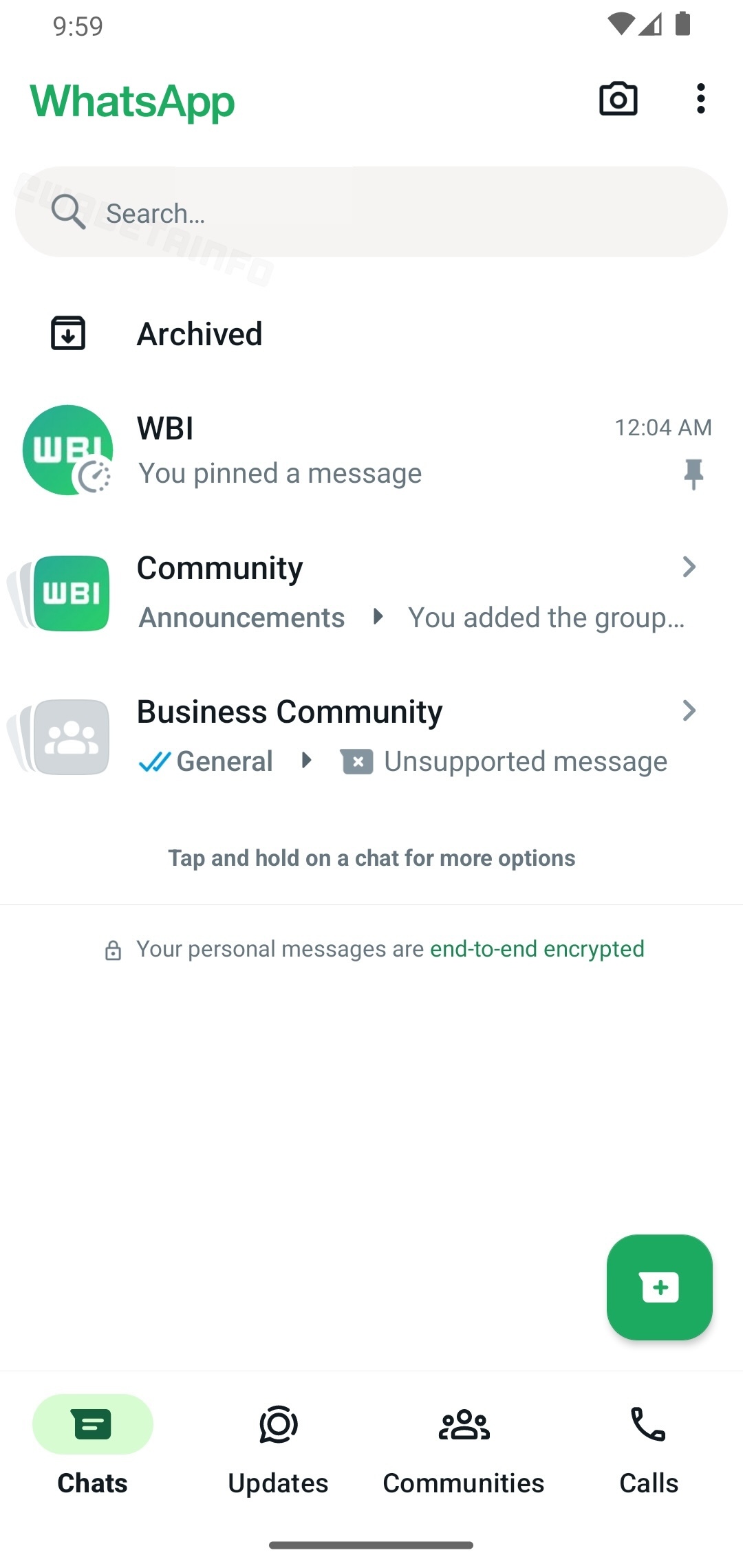The width and height of the screenshot is (743, 1568).
Task: Tap the Search field
Action: click(371, 213)
